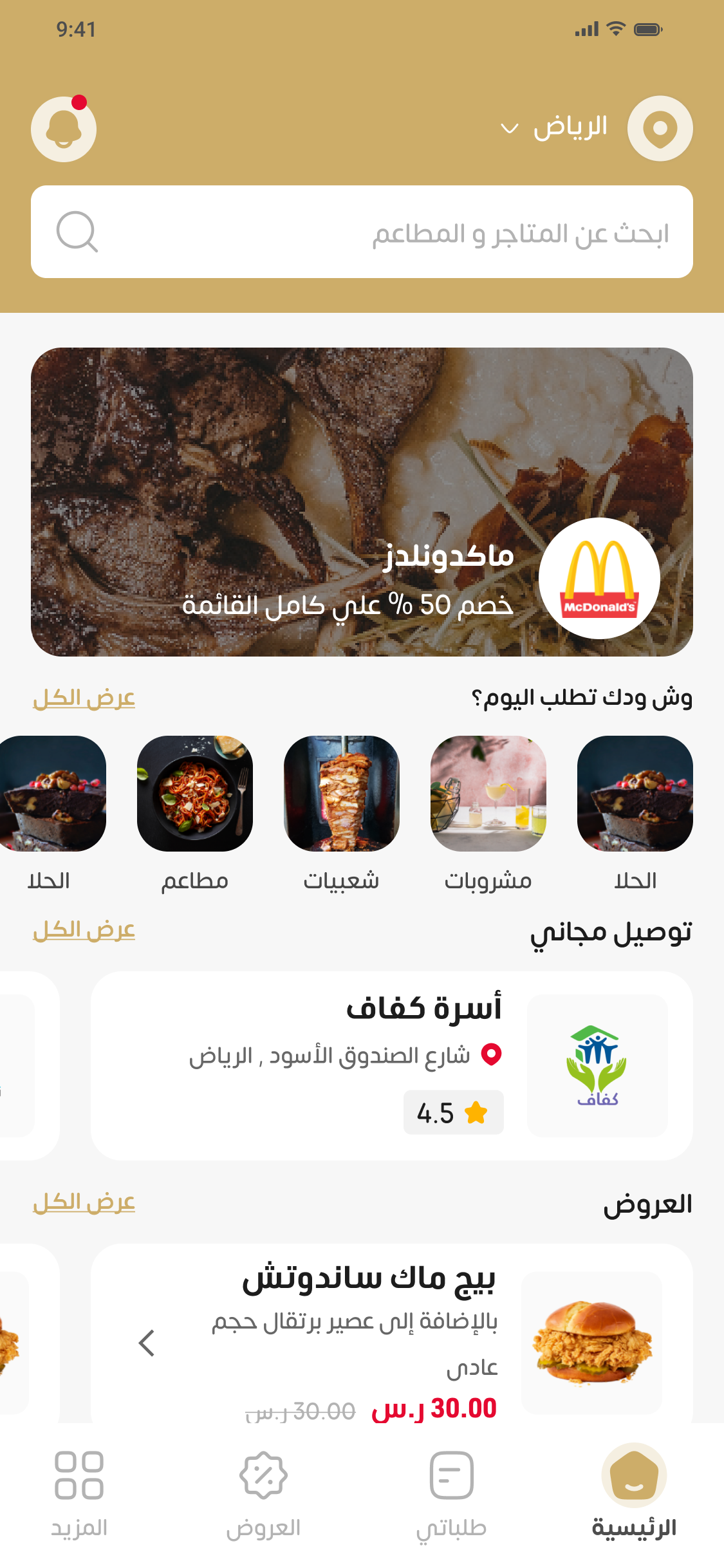This screenshot has height=1568, width=724.
Task: Expand the الرياض city dropdown
Action: click(x=554, y=127)
